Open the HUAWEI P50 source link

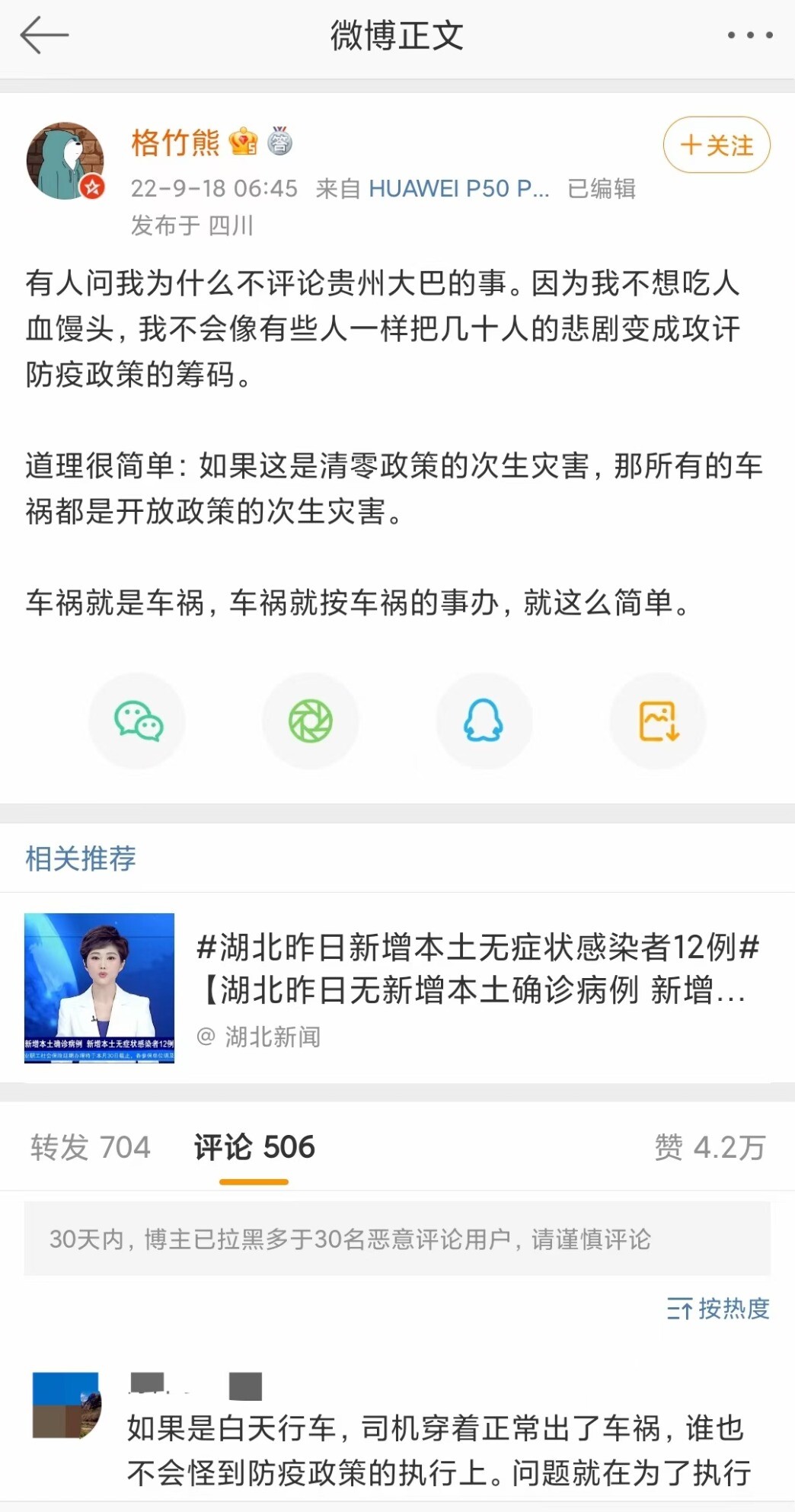(458, 188)
